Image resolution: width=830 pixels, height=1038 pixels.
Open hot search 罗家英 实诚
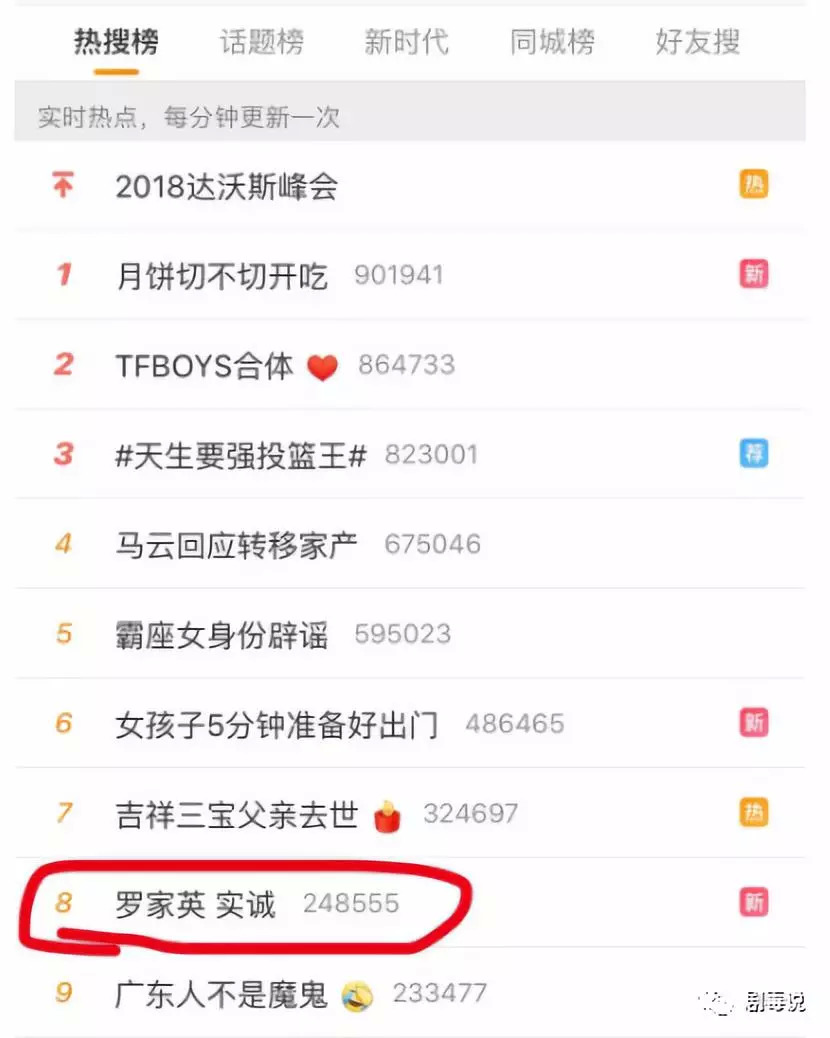tap(195, 904)
